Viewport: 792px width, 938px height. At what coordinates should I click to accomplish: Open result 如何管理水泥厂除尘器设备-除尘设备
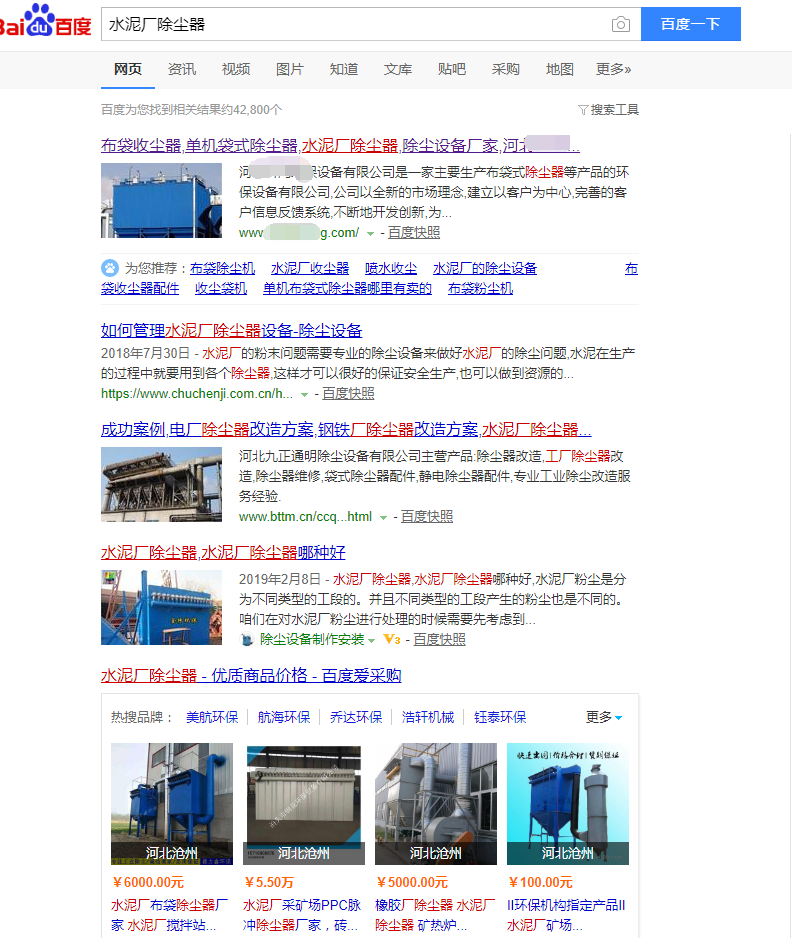(x=231, y=331)
